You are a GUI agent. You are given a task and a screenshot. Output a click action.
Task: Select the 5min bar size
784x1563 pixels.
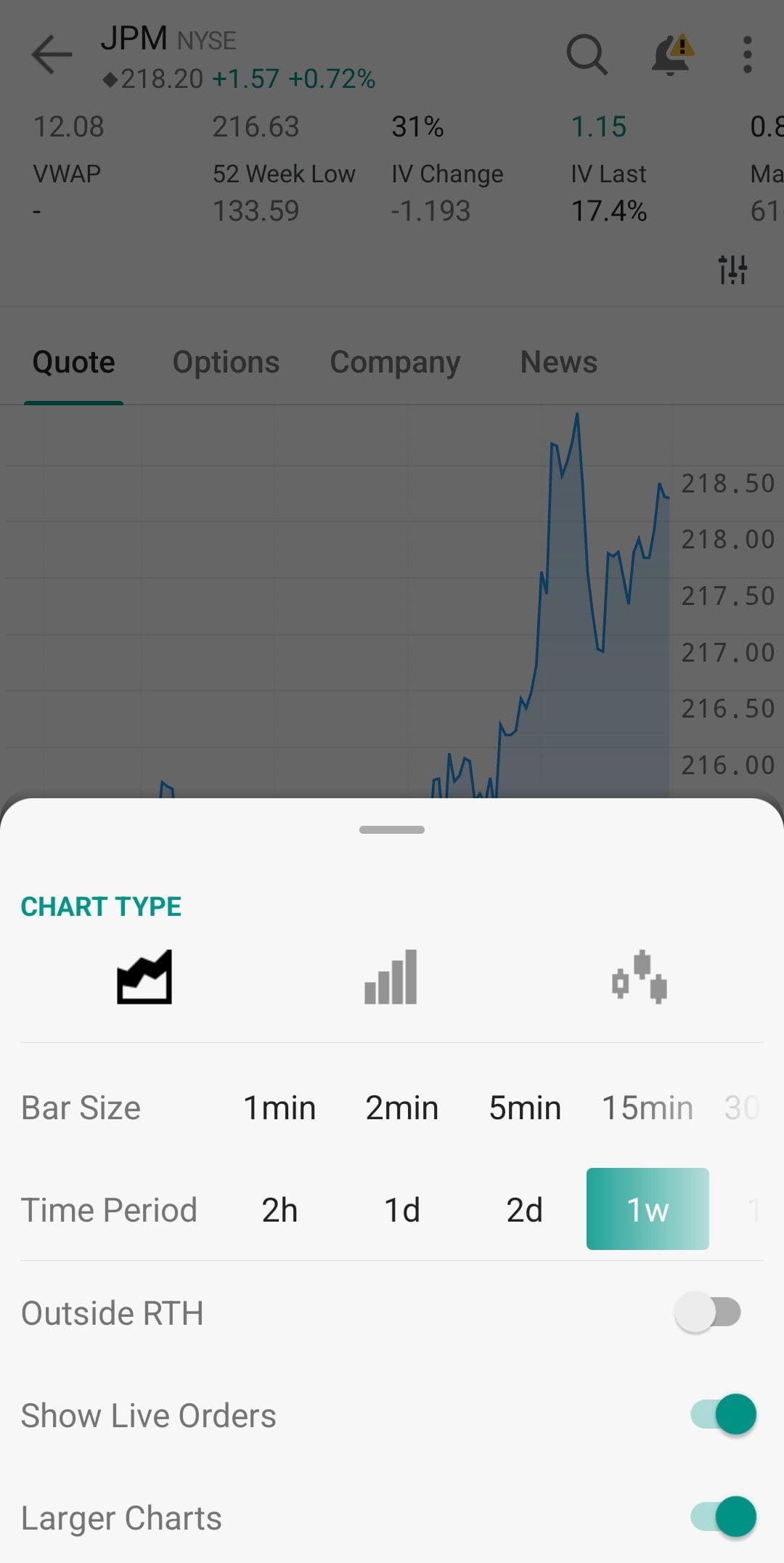(525, 1107)
